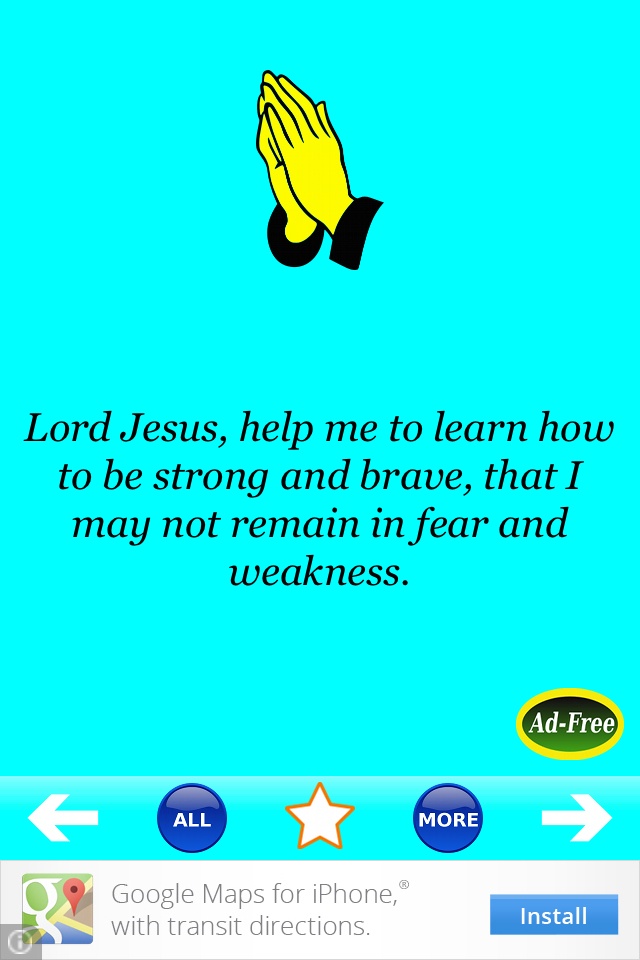Open the MORE options button
The width and height of the screenshot is (640, 960).
(x=448, y=818)
